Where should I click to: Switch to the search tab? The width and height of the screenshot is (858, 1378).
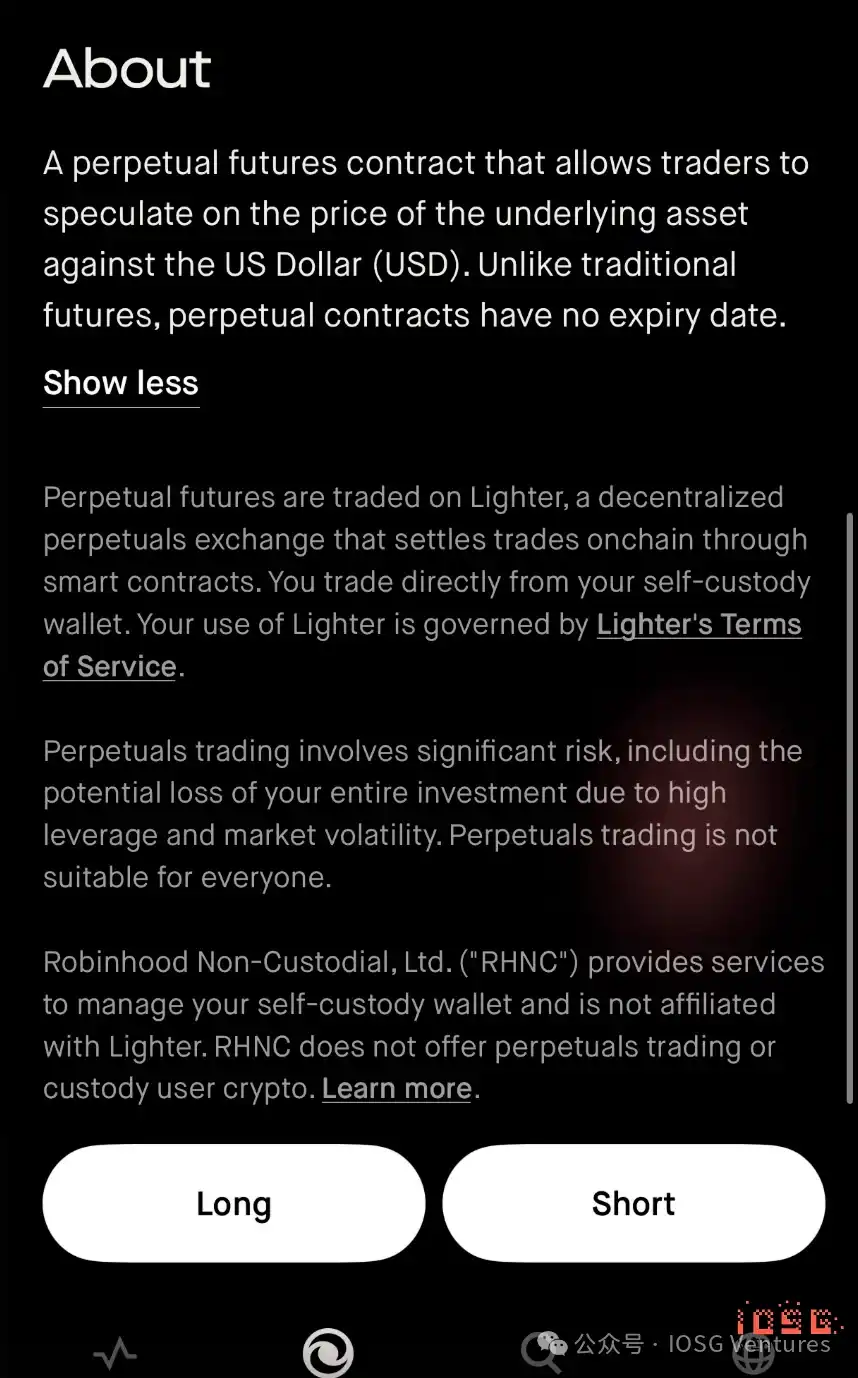(542, 1352)
